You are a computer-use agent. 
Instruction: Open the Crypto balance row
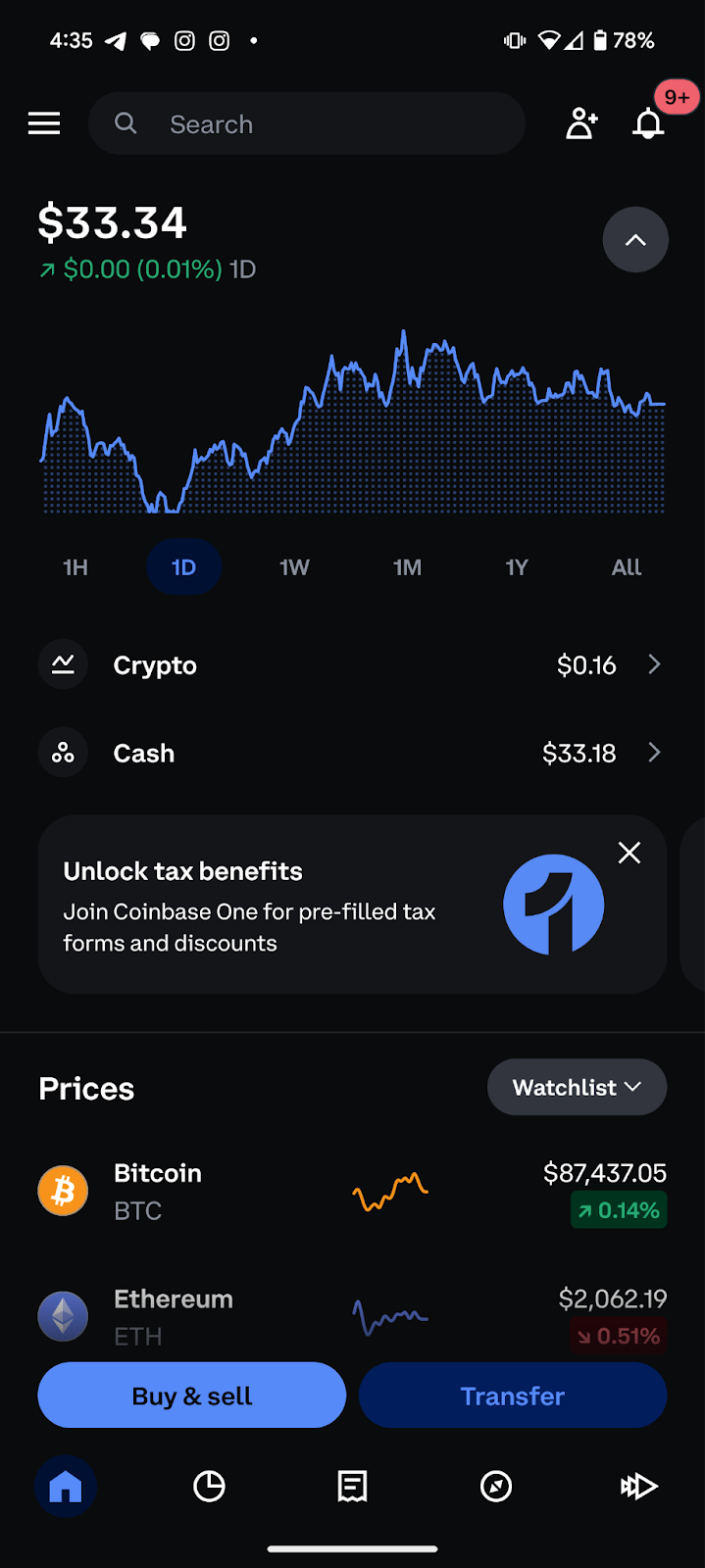(352, 664)
